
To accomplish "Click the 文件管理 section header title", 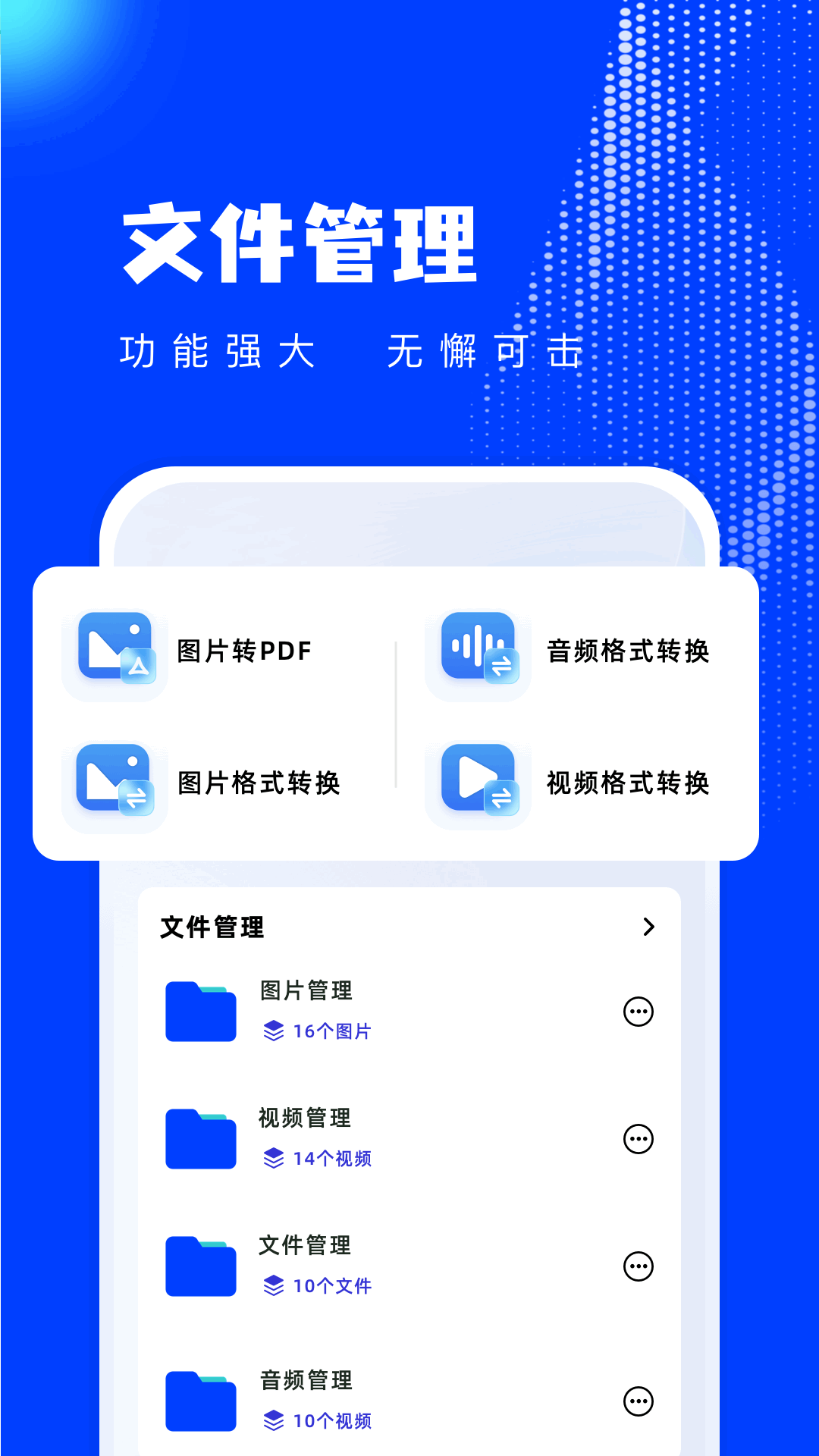I will 211,927.
